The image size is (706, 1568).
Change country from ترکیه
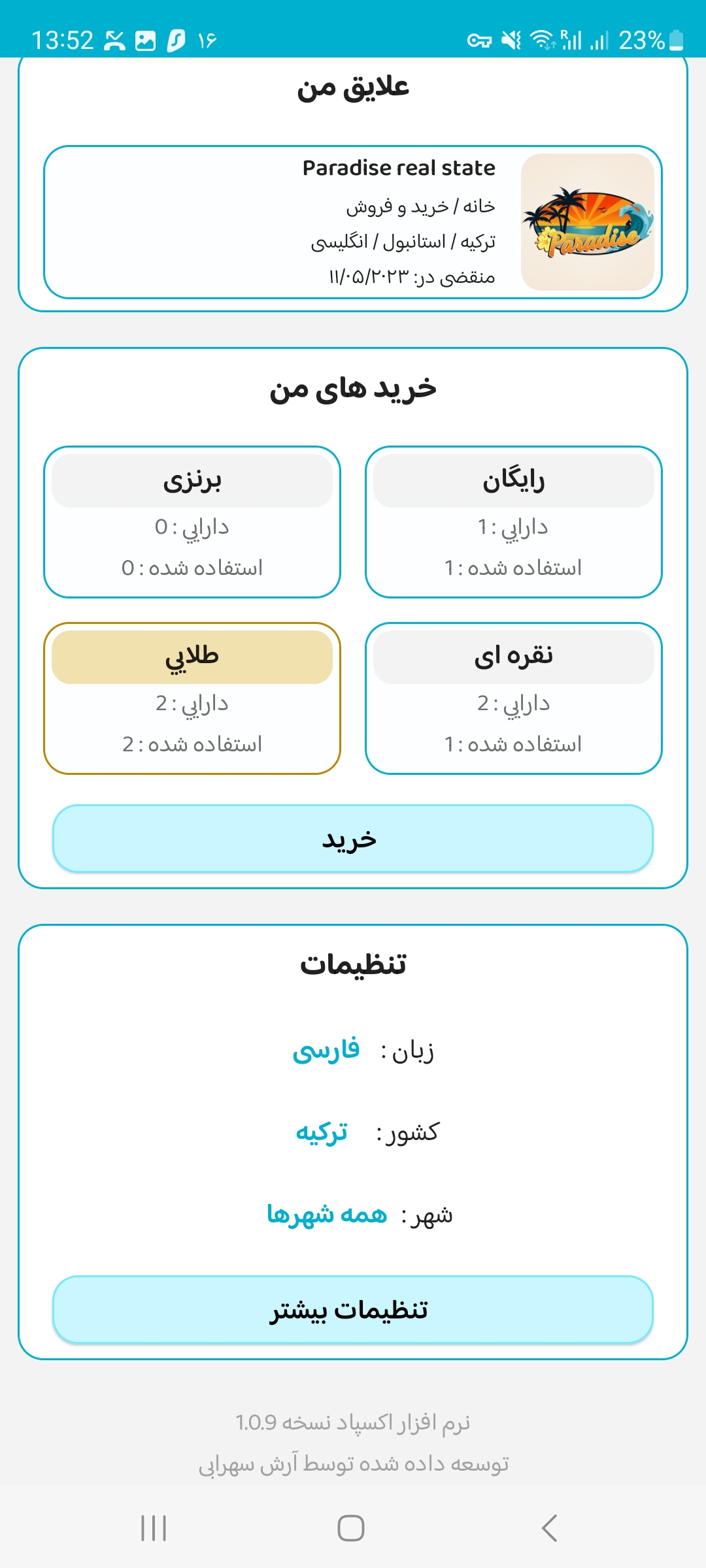click(x=322, y=1132)
